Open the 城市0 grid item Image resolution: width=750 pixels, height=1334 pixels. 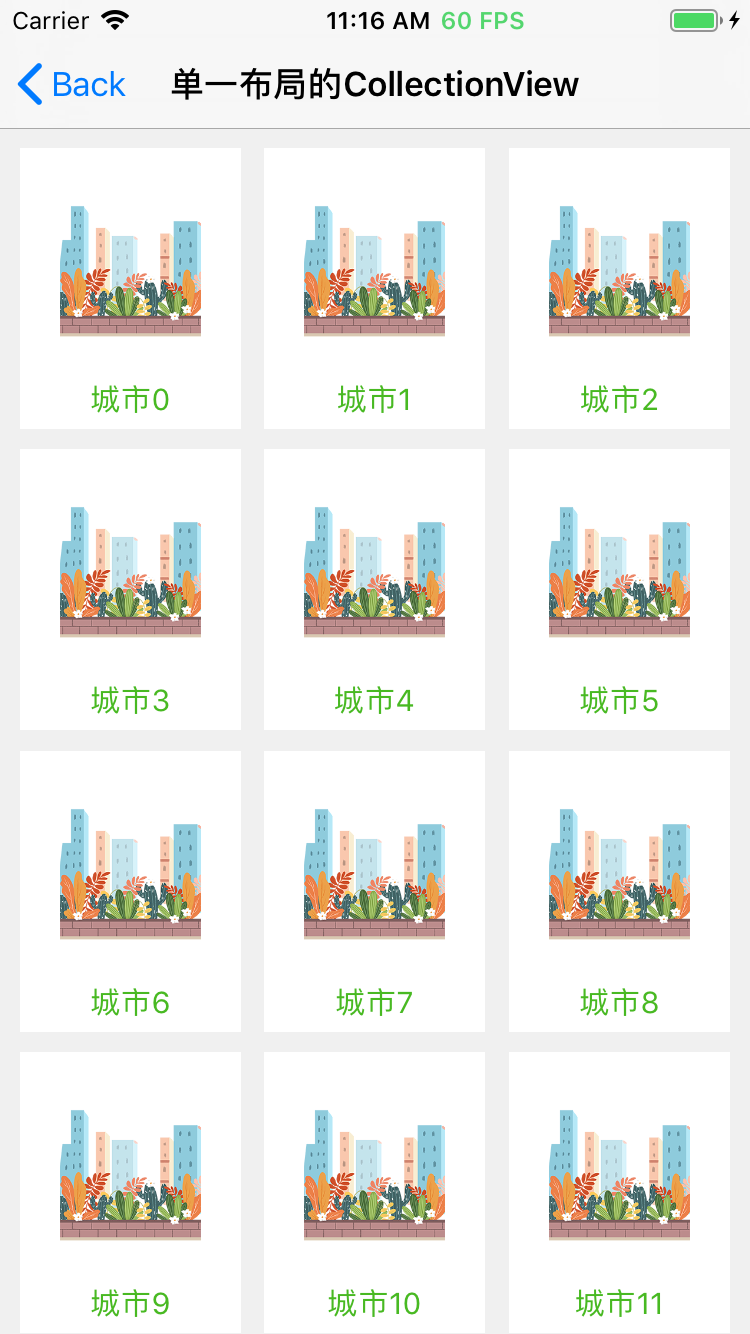pos(130,289)
